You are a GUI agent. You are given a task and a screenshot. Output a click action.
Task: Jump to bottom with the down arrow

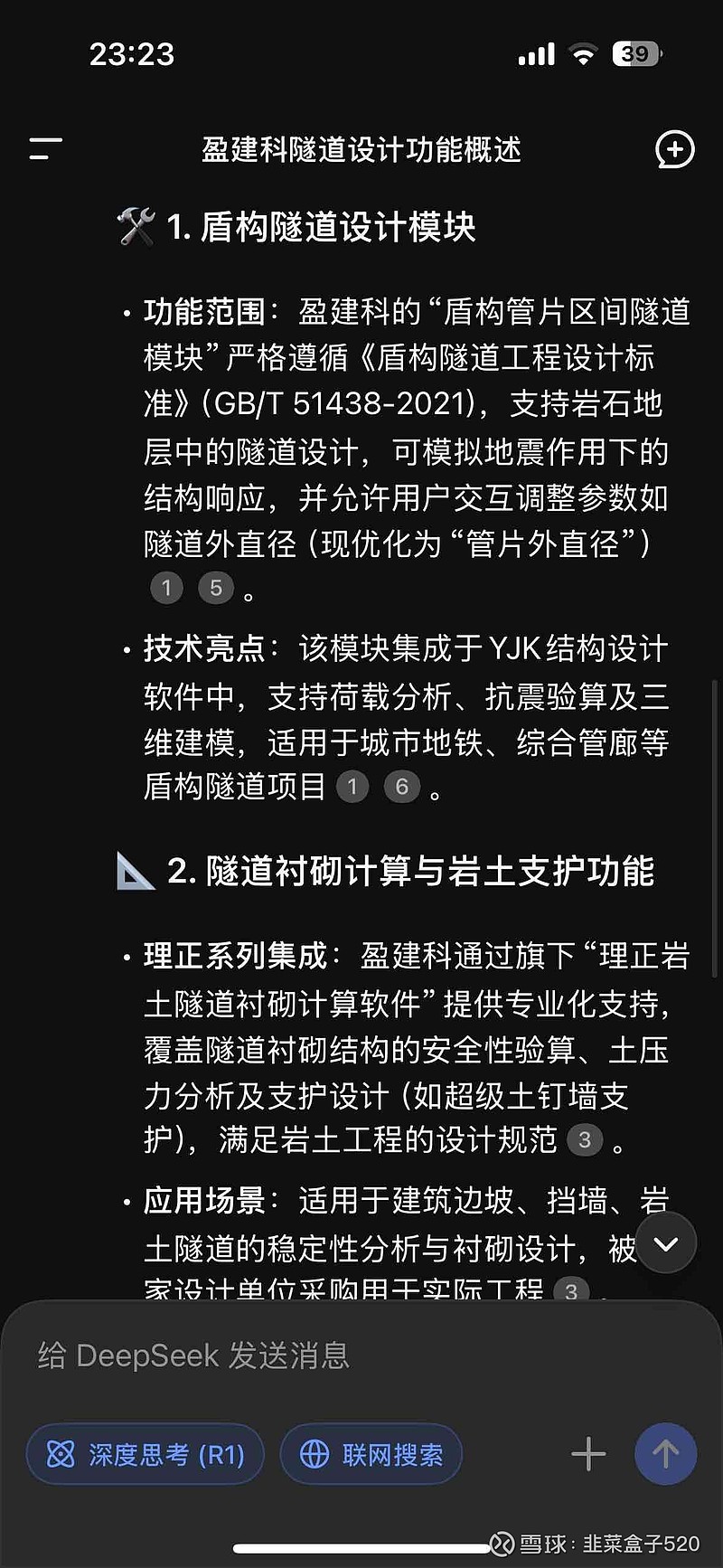tap(666, 1244)
